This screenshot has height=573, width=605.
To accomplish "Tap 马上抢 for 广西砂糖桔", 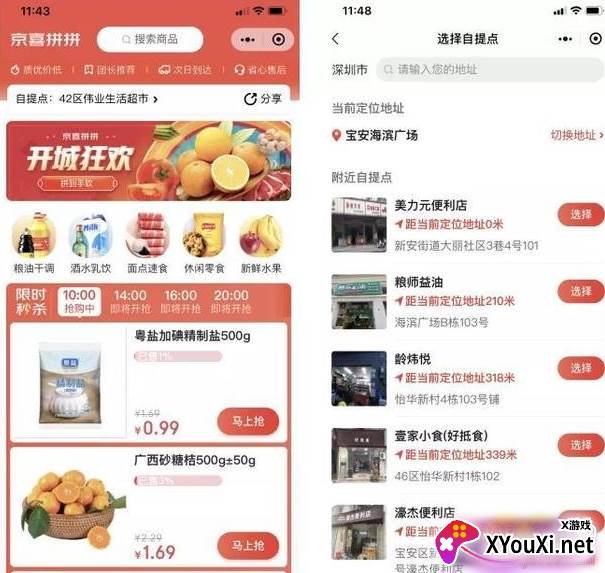I will (247, 545).
